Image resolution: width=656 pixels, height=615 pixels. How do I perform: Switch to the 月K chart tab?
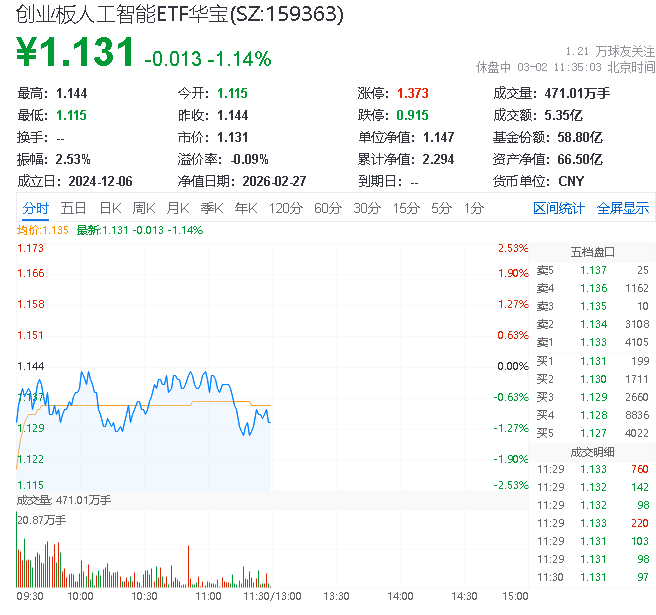(x=178, y=208)
